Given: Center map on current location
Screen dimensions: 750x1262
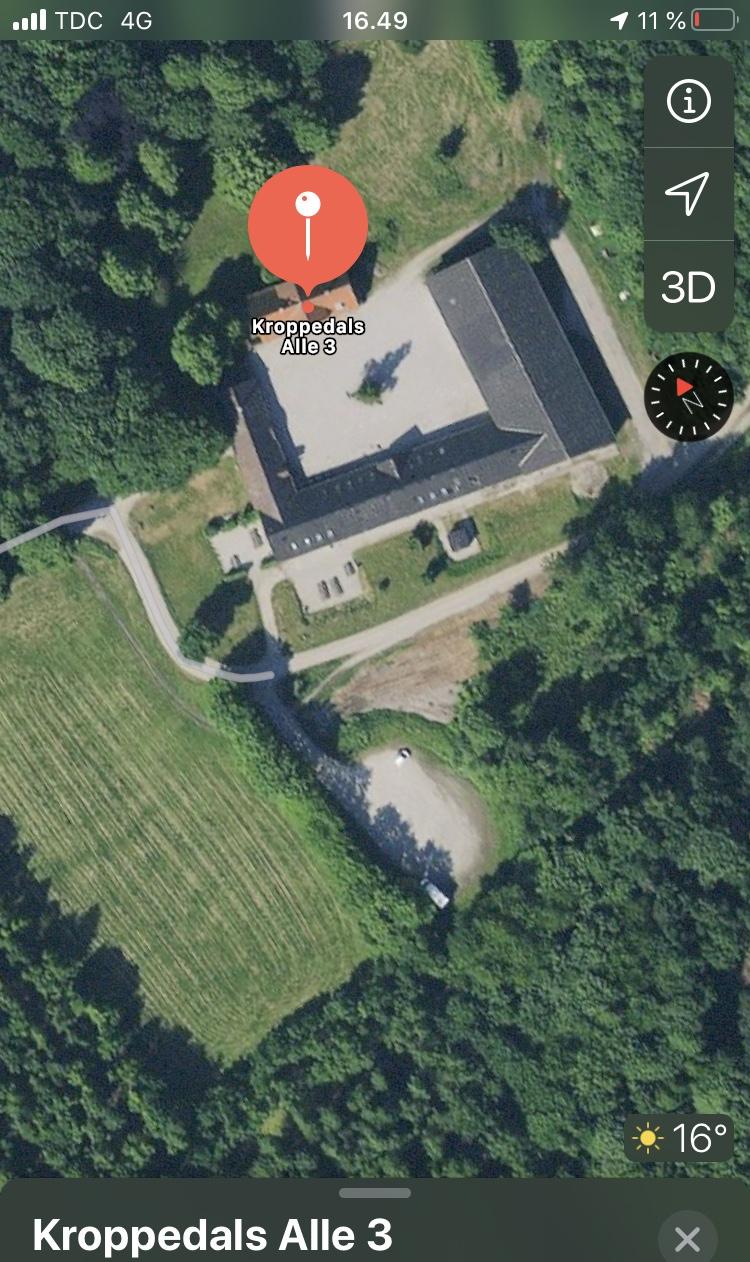Looking at the screenshot, I should [688, 193].
